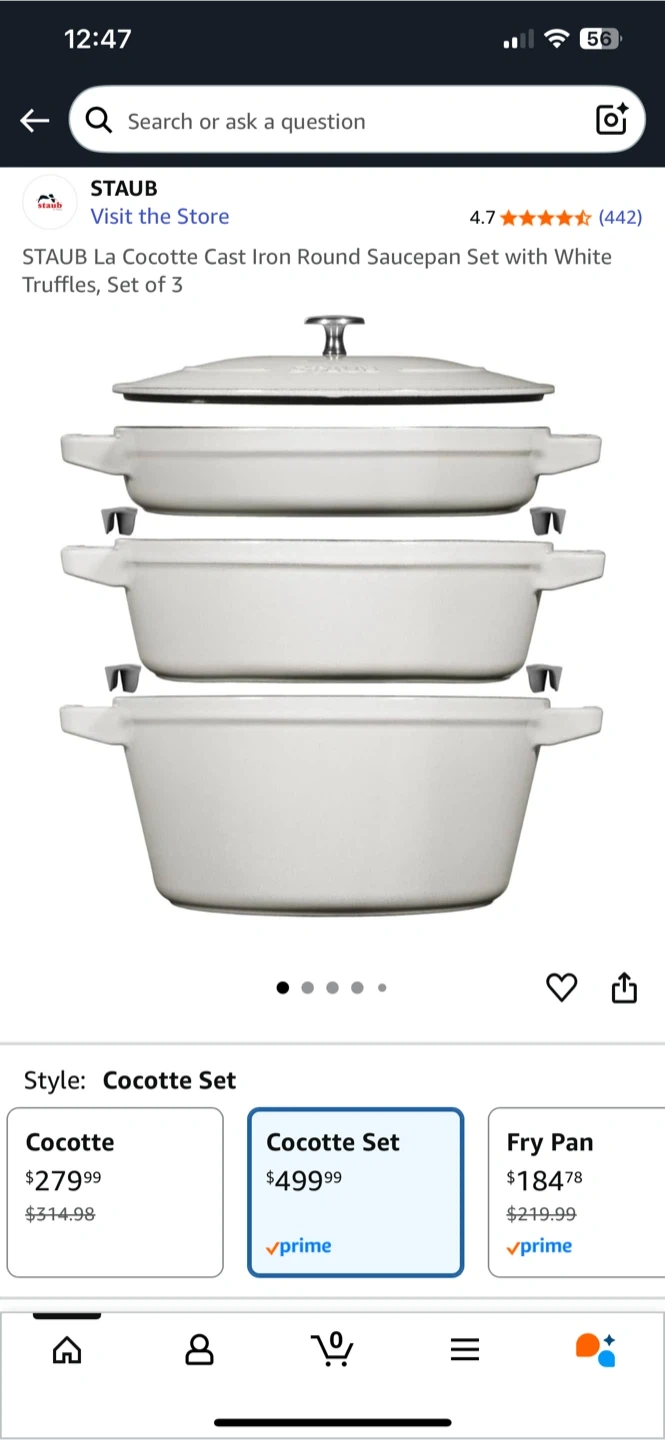Open the shopping cart

click(x=332, y=1349)
